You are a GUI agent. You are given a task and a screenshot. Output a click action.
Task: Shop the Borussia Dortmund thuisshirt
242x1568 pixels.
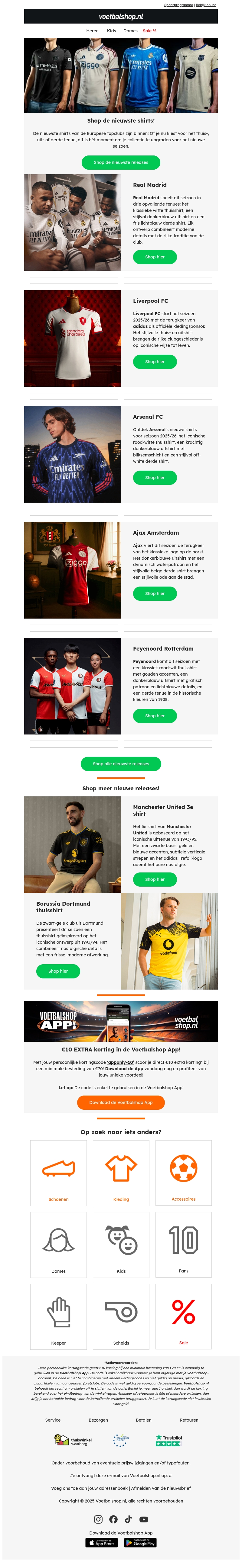click(x=58, y=971)
